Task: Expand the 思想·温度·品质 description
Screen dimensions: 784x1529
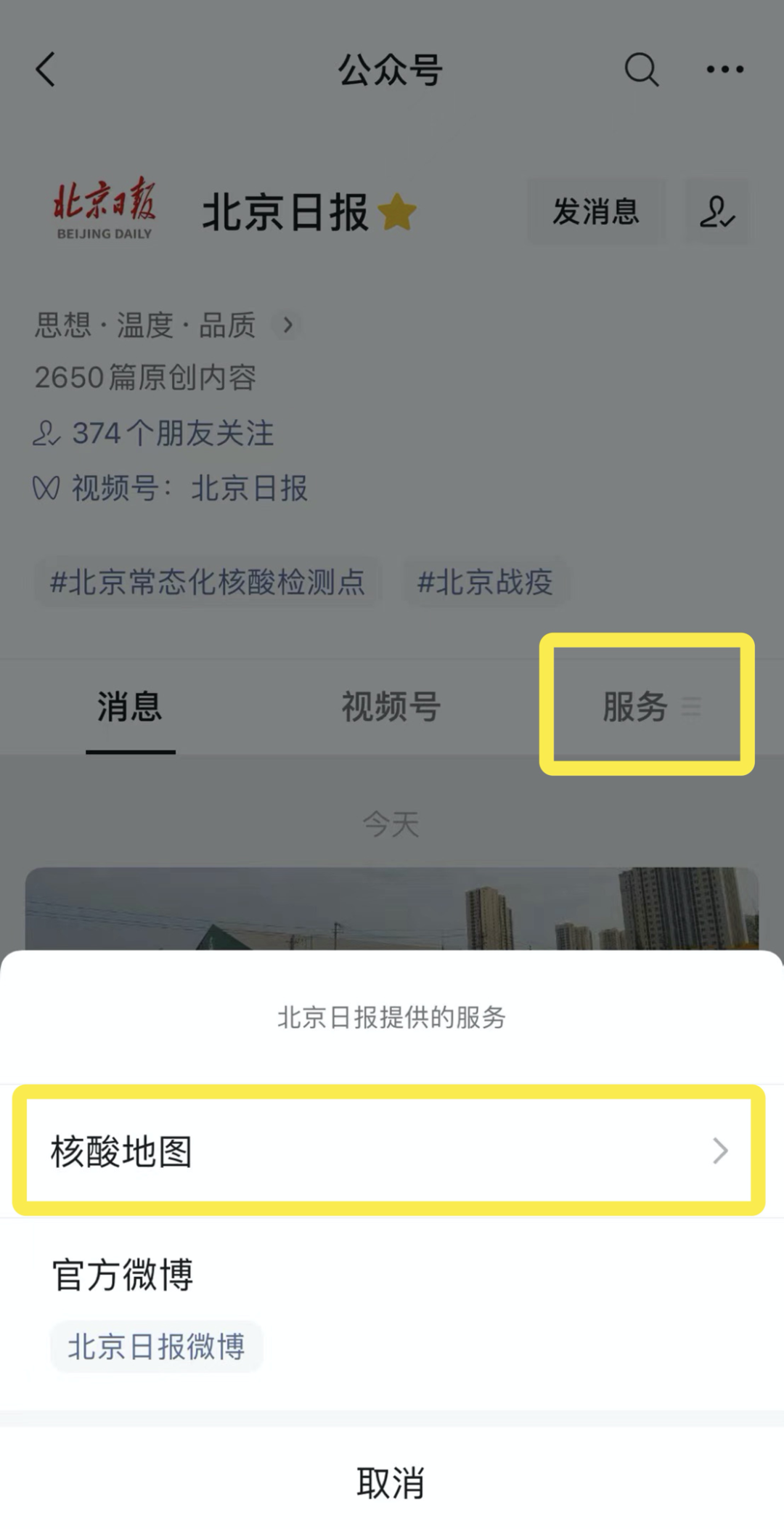Action: 287,325
